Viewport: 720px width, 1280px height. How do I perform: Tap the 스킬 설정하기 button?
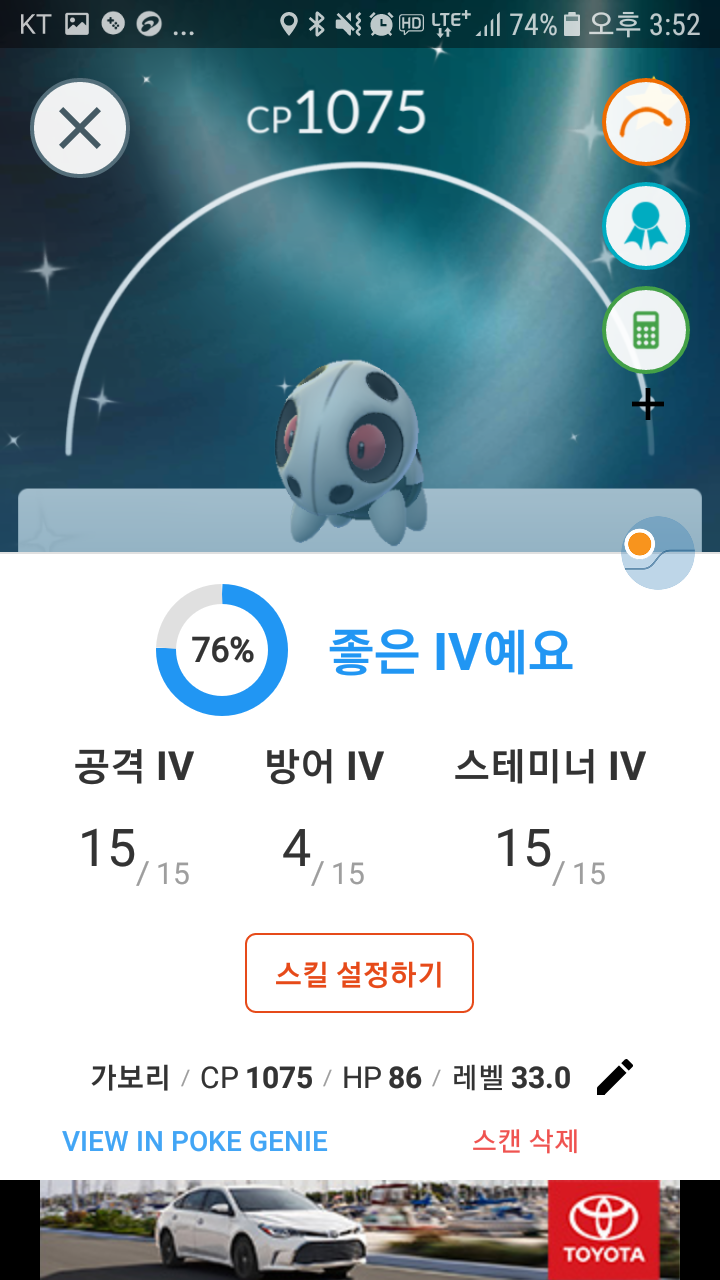point(359,973)
